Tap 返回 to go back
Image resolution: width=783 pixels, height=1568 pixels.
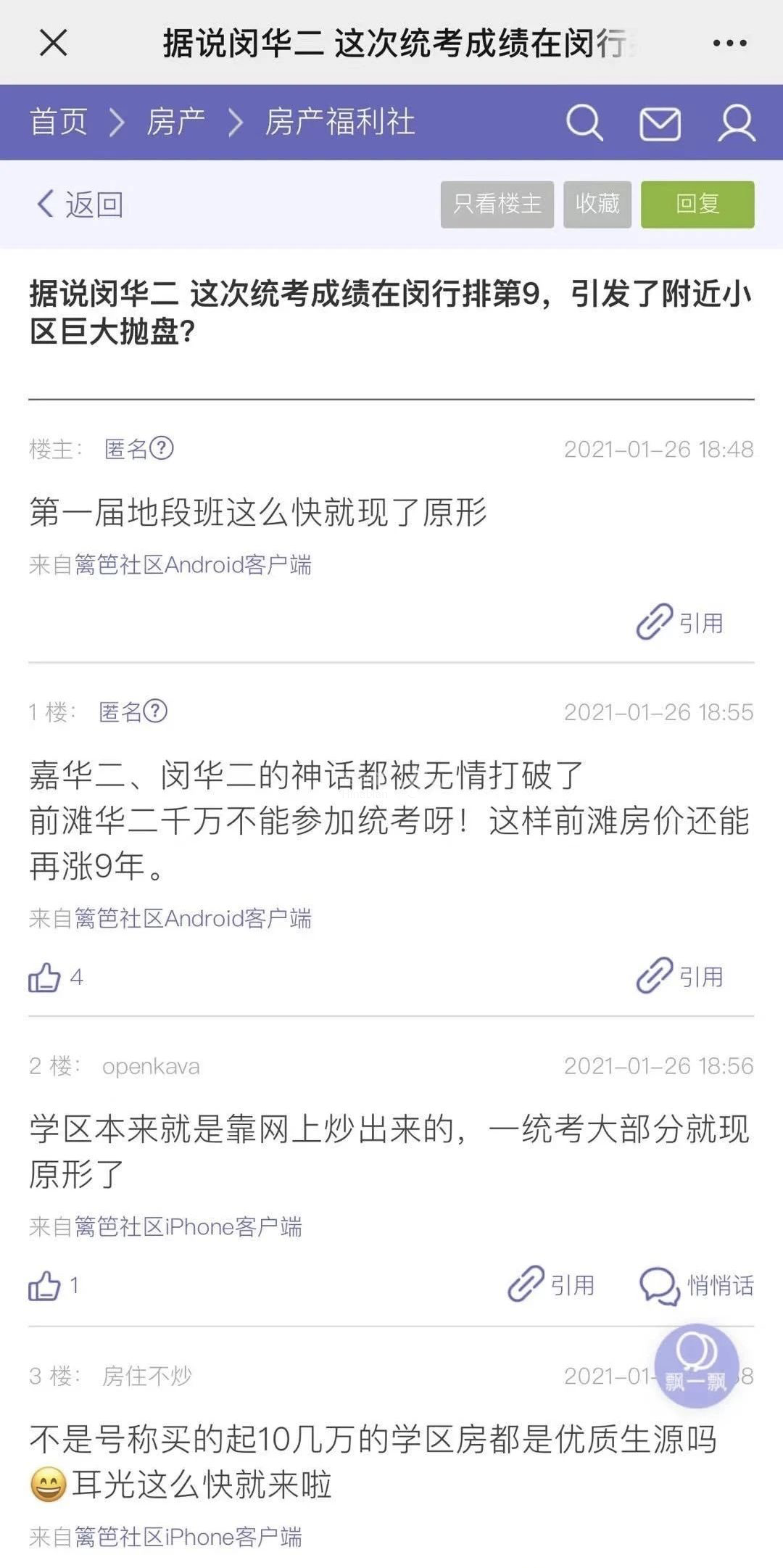(x=80, y=205)
